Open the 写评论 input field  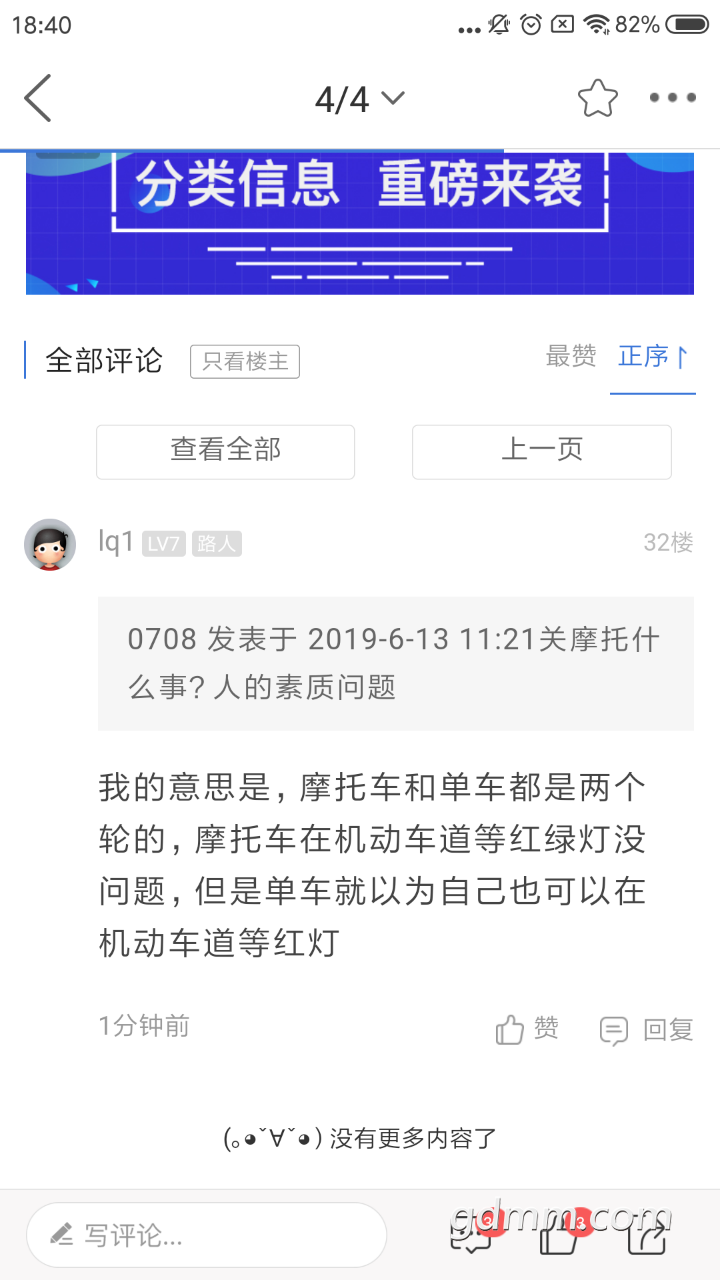coord(207,1235)
